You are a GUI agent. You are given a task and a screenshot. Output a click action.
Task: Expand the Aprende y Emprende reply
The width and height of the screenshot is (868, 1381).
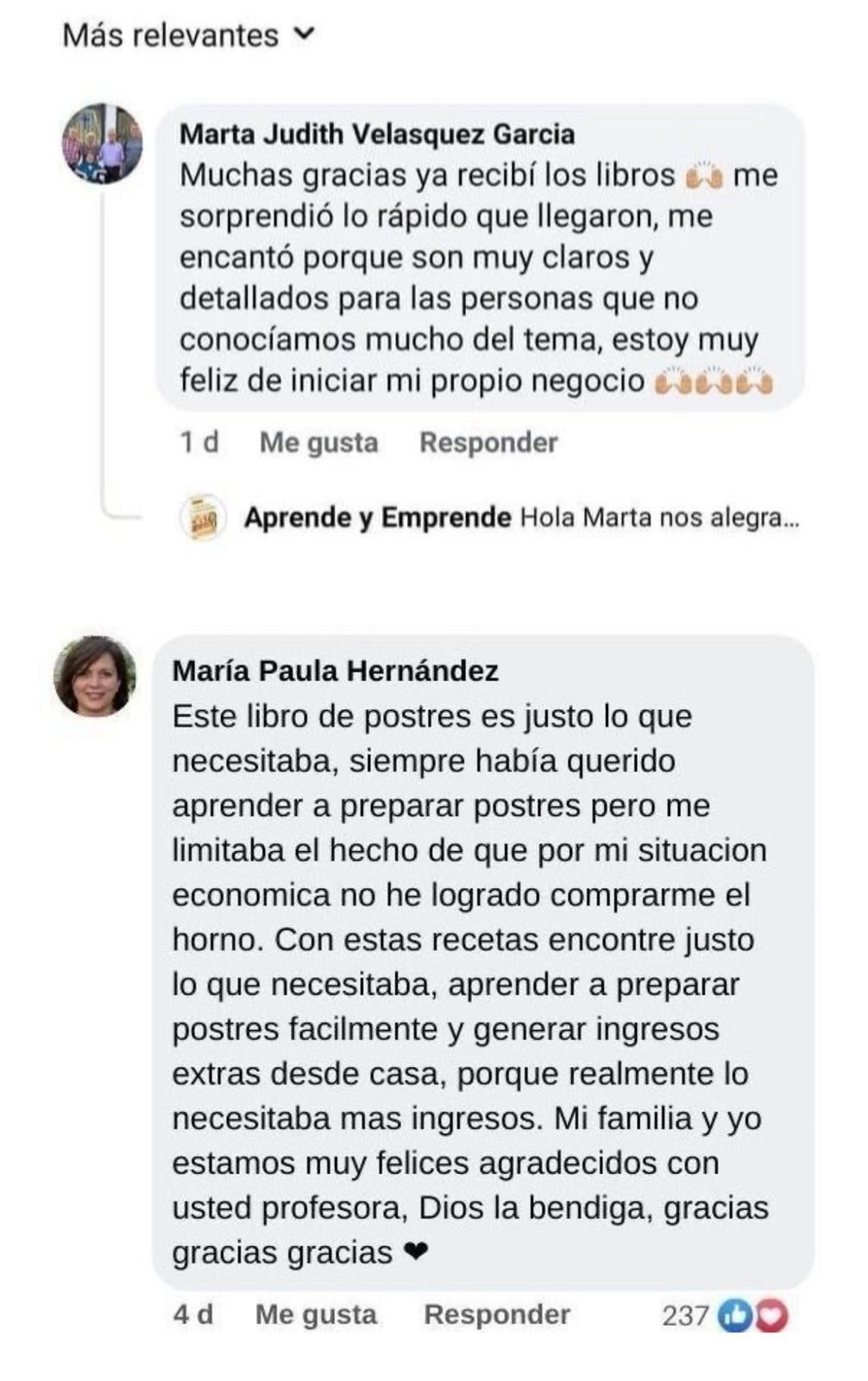[x=520, y=518]
